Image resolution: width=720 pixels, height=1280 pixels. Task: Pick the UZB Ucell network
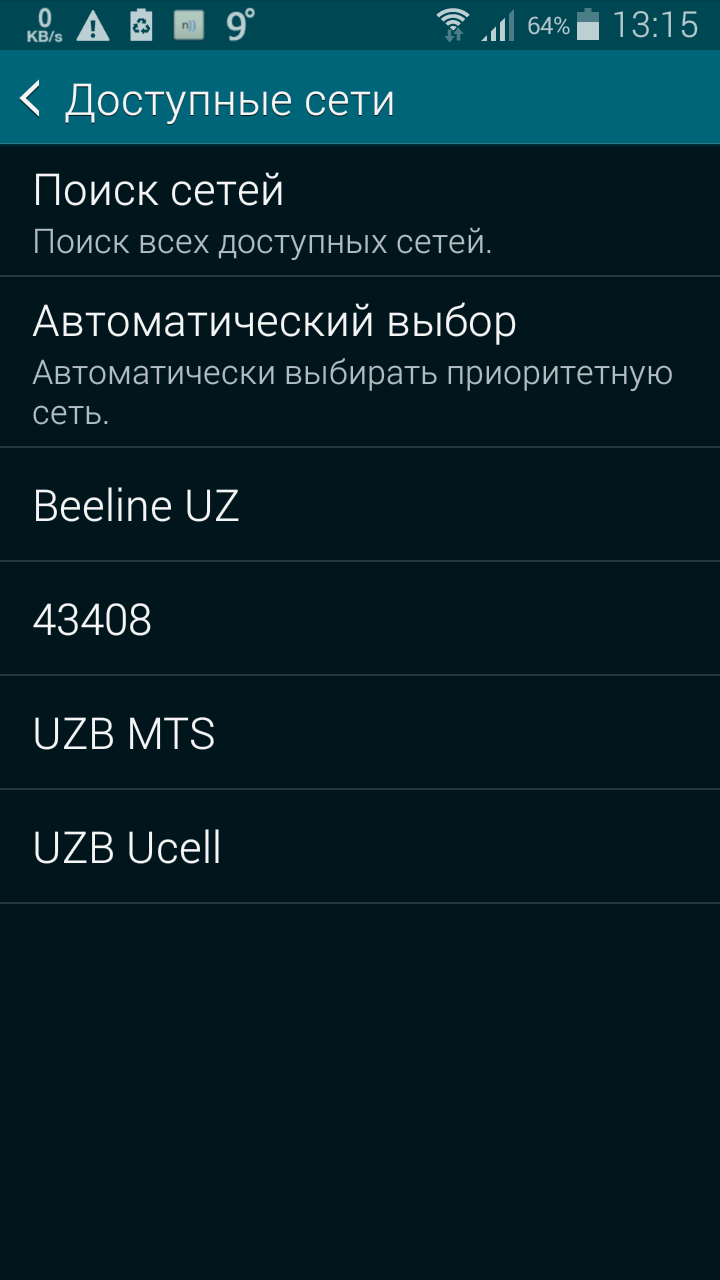click(360, 847)
